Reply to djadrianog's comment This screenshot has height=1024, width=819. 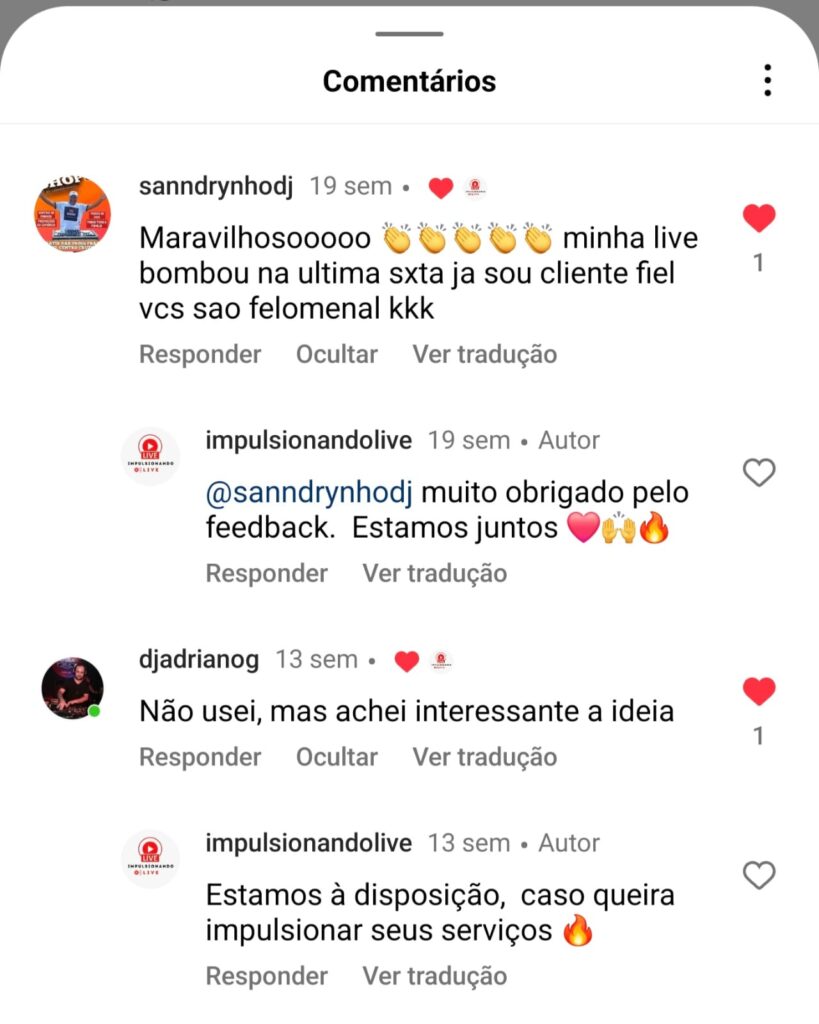coord(200,757)
